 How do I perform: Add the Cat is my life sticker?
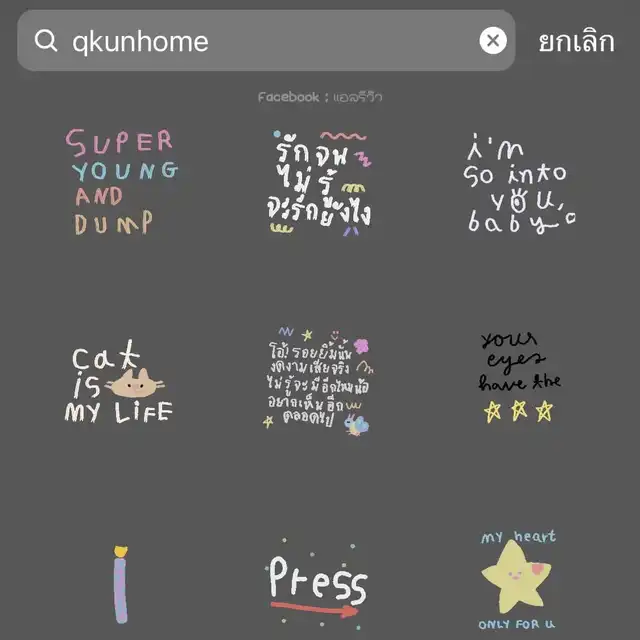(x=120, y=384)
